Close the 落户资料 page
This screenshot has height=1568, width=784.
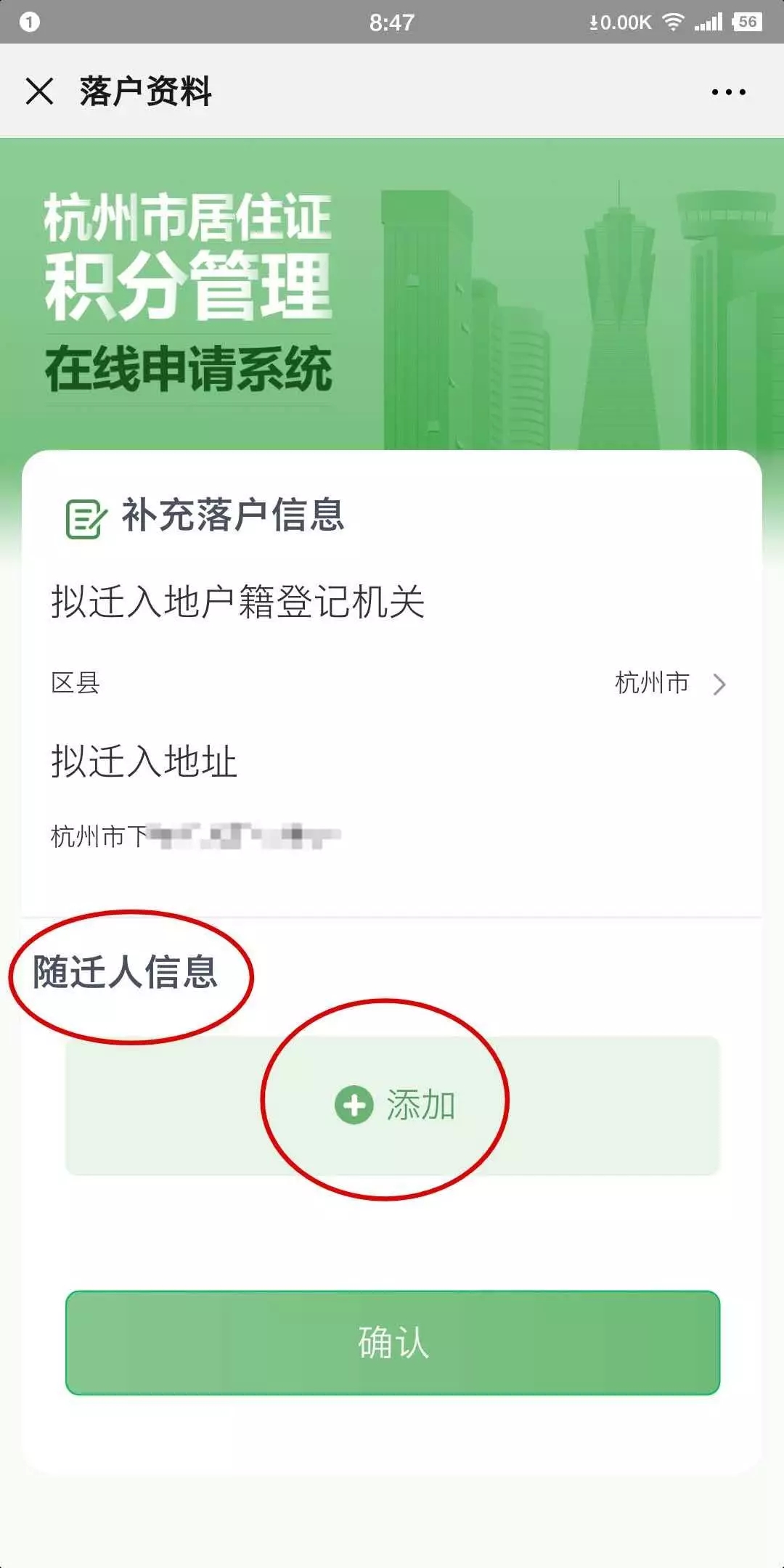39,91
